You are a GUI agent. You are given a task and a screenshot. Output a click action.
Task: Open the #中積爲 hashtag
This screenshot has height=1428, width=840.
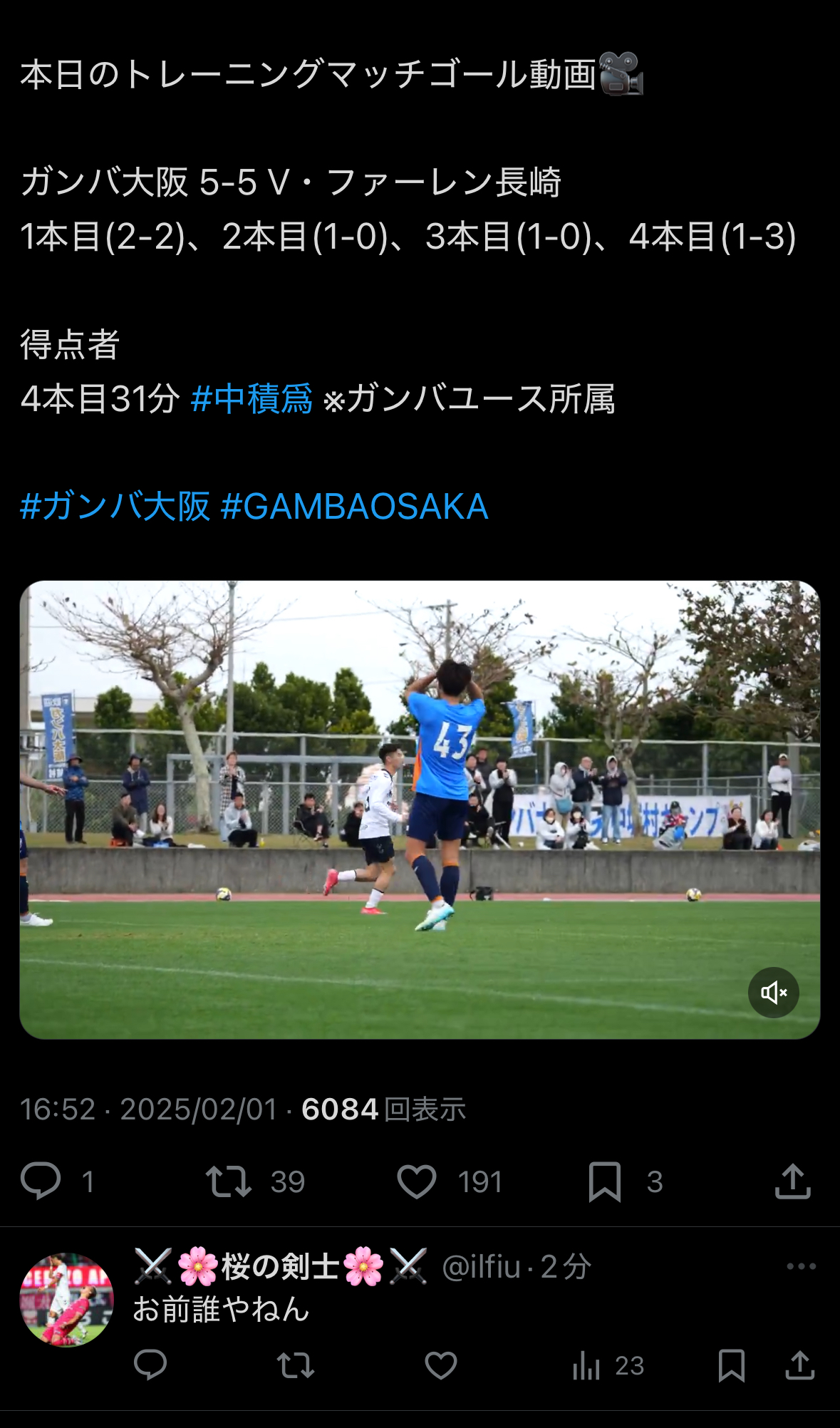[252, 398]
